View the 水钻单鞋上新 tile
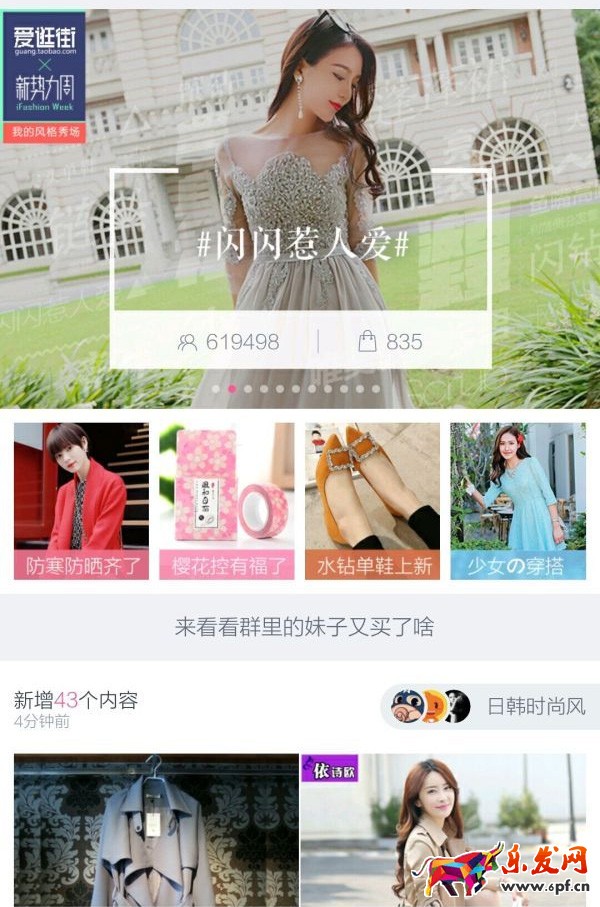The width and height of the screenshot is (600, 907). click(x=372, y=501)
